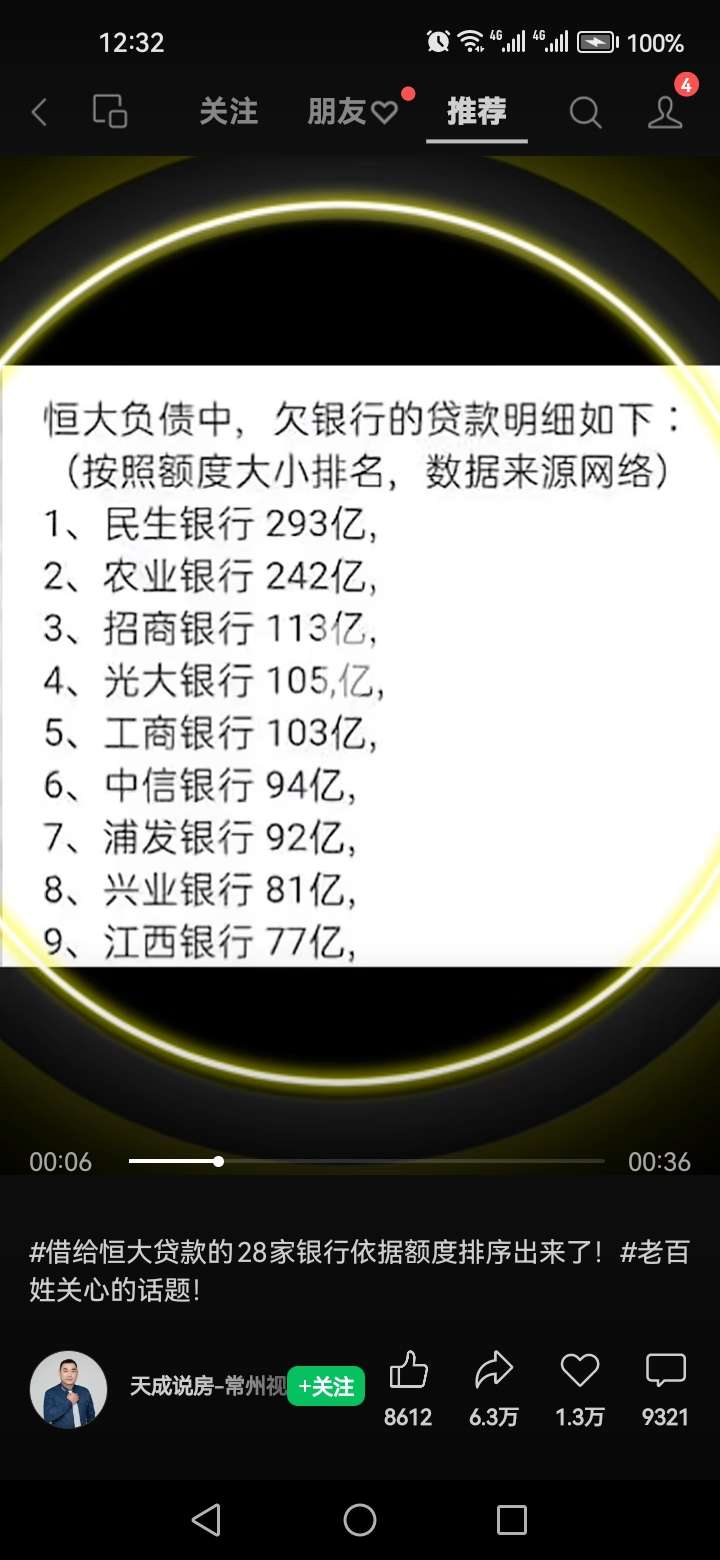Open the profile icon with badge
720x1560 pixels.
point(666,110)
